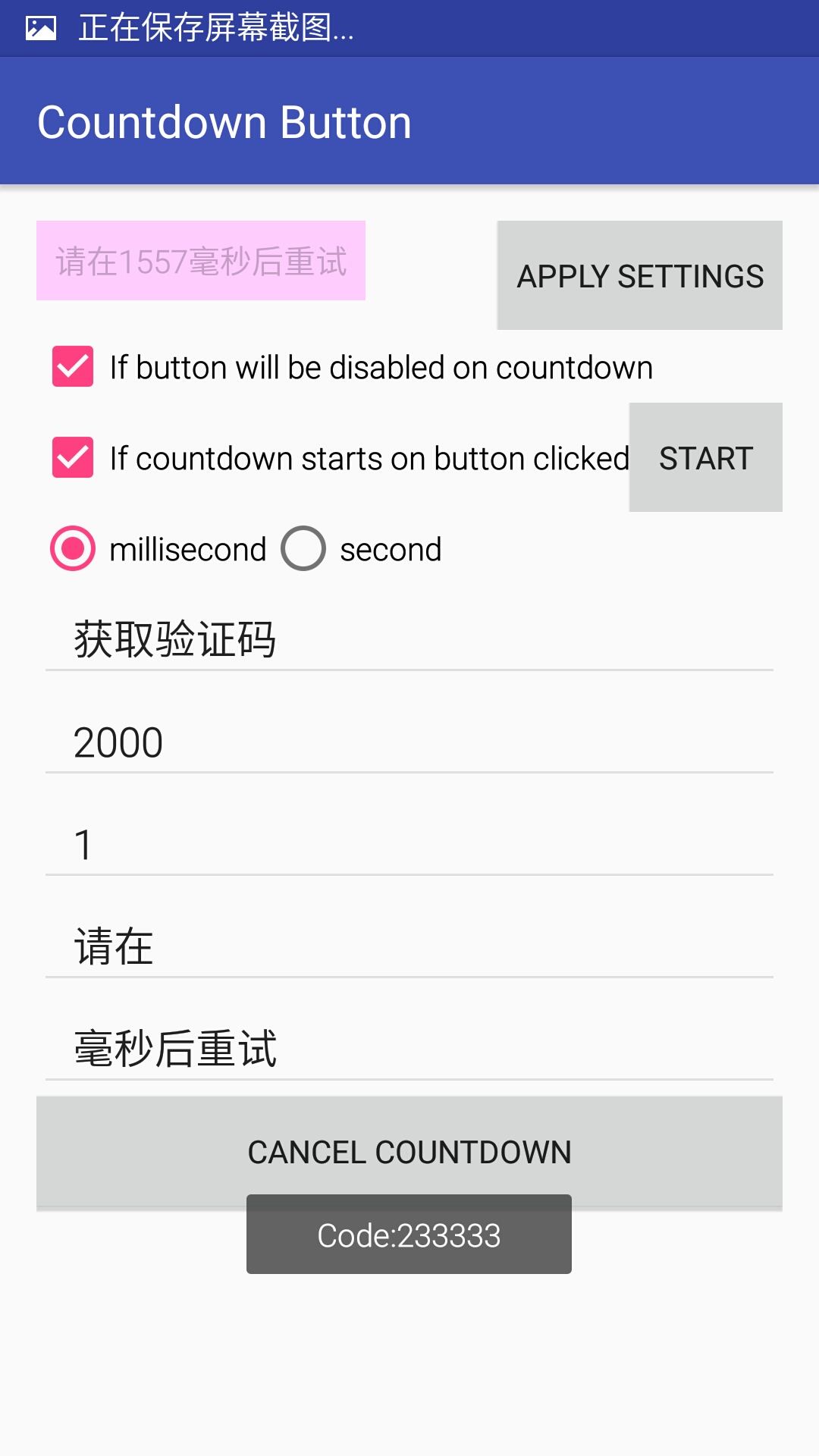Tap the pink countdown button
819x1456 pixels.
pyautogui.click(x=201, y=261)
